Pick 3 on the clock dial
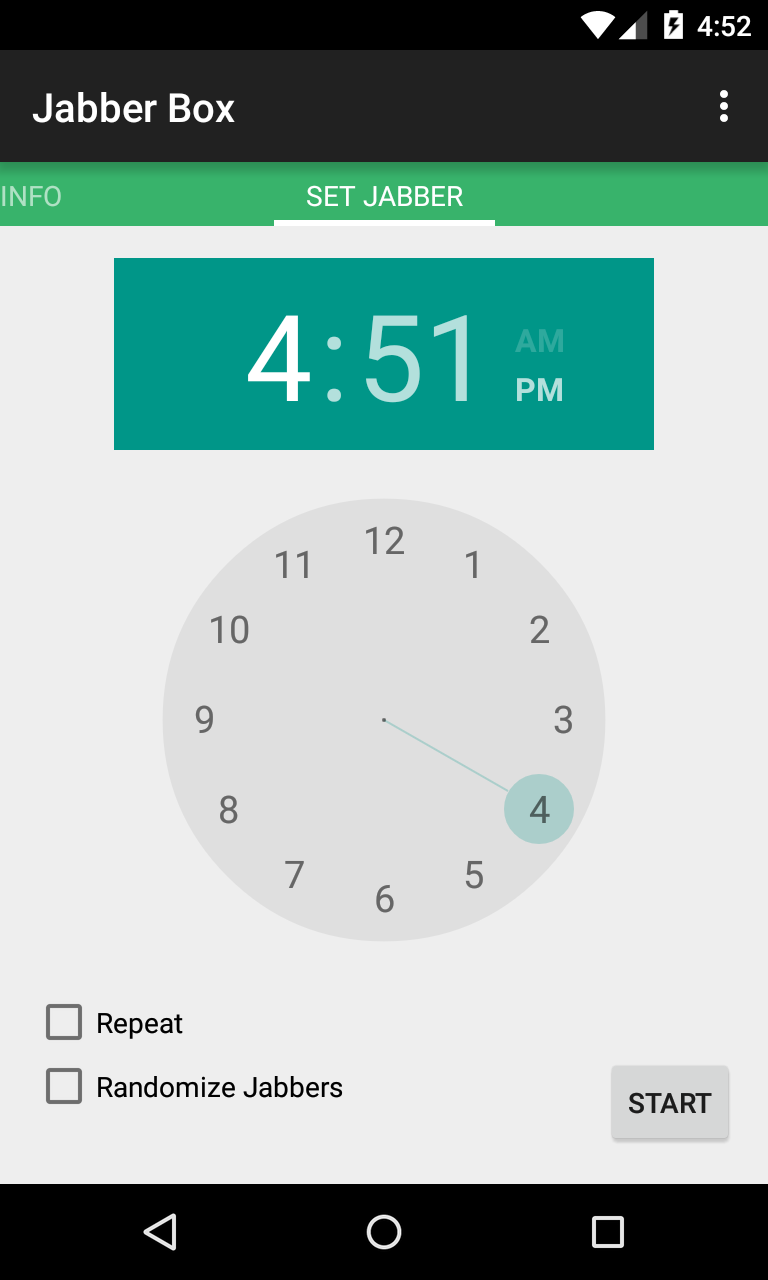Image resolution: width=768 pixels, height=1280 pixels. [563, 720]
